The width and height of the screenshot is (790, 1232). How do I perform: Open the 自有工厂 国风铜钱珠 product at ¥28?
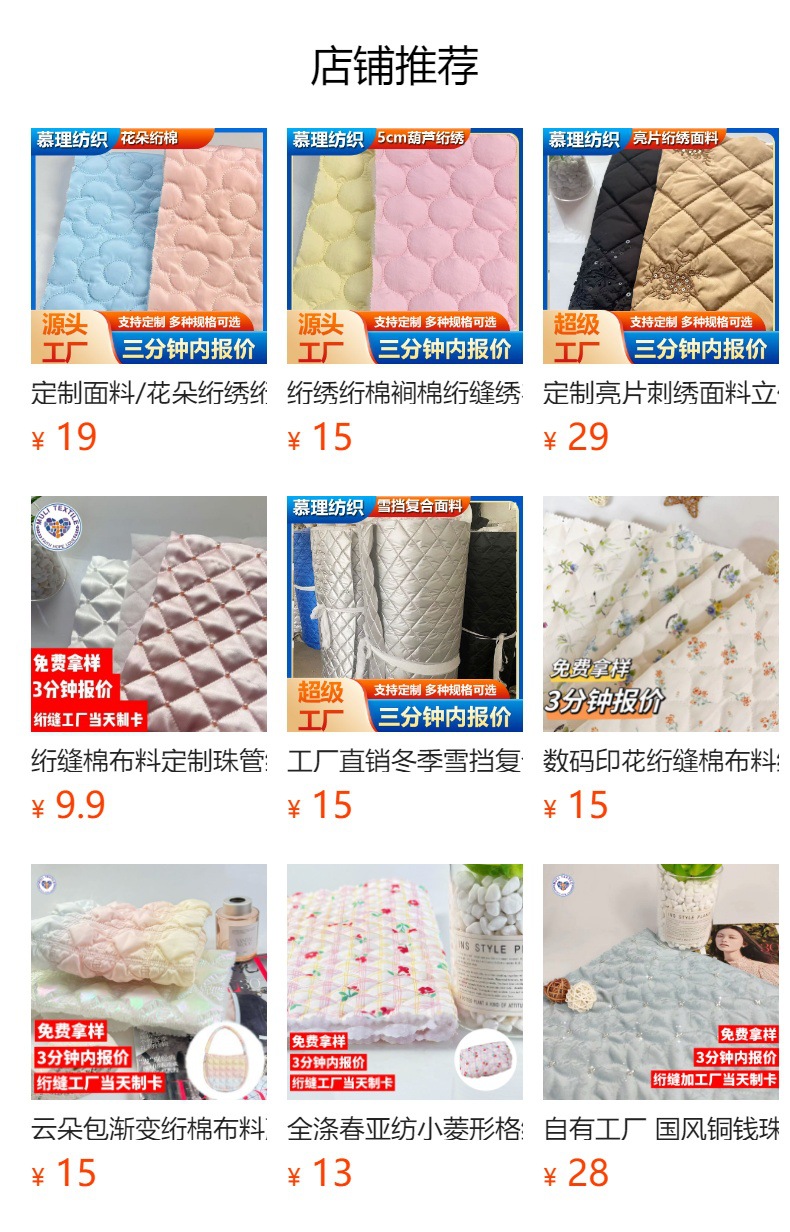pos(661,982)
